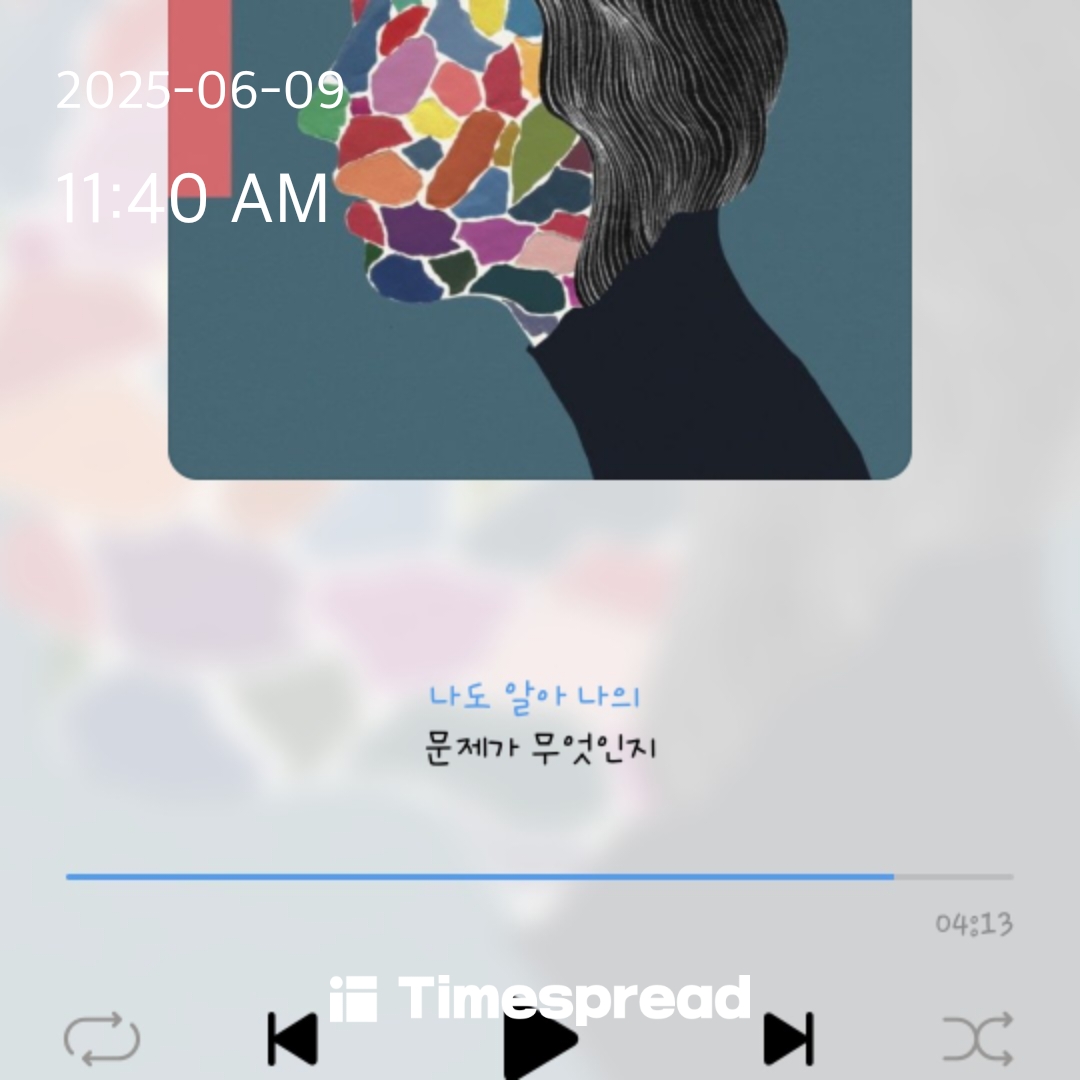Skip to the previous track
Viewport: 1080px width, 1080px height.
(x=292, y=1040)
